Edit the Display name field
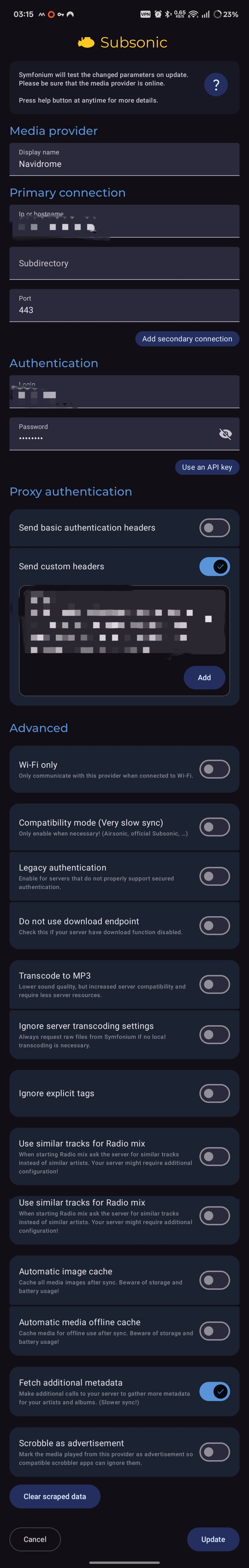This screenshot has height=1568, width=249. tap(124, 159)
